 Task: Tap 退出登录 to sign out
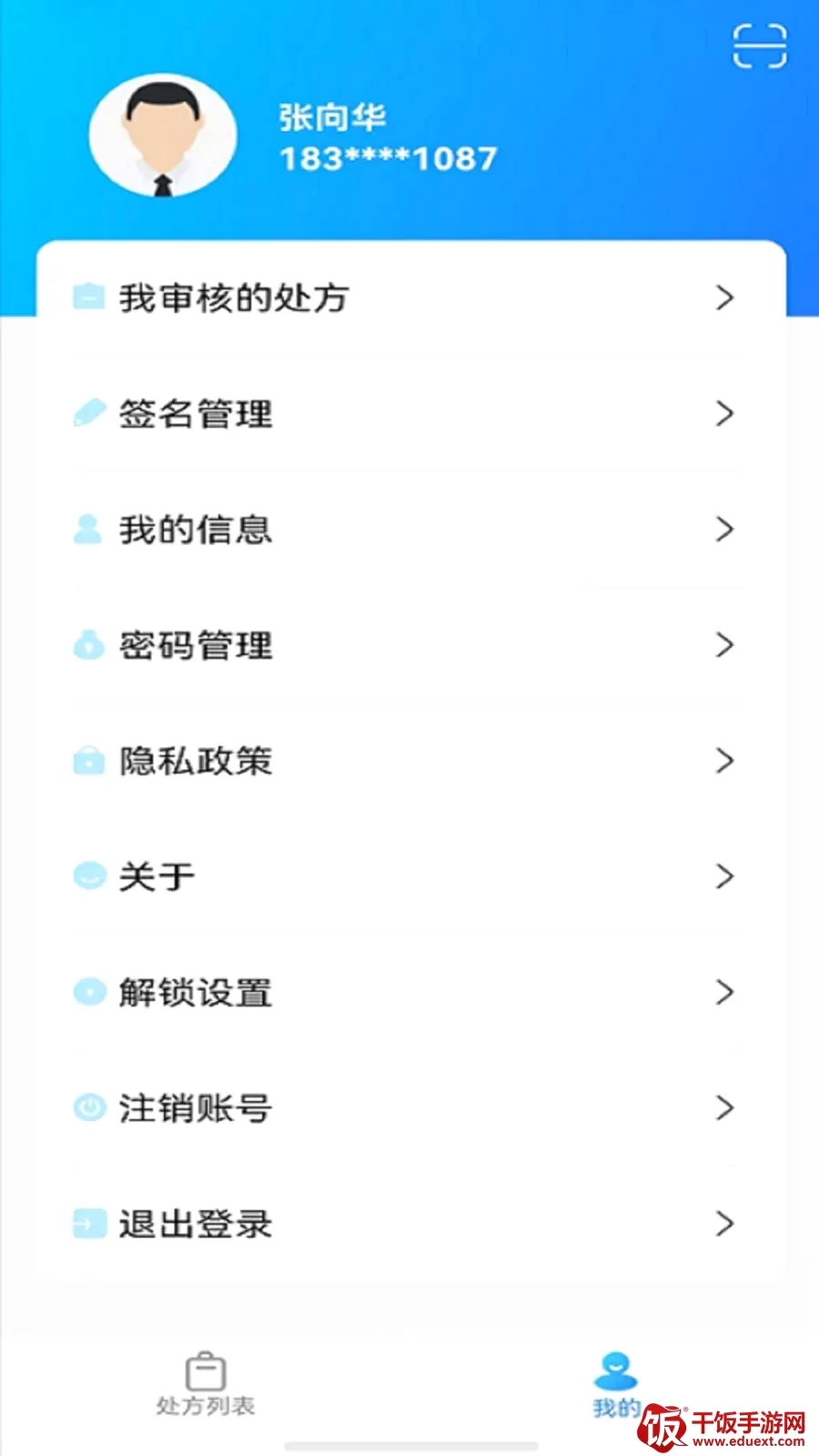point(410,1223)
